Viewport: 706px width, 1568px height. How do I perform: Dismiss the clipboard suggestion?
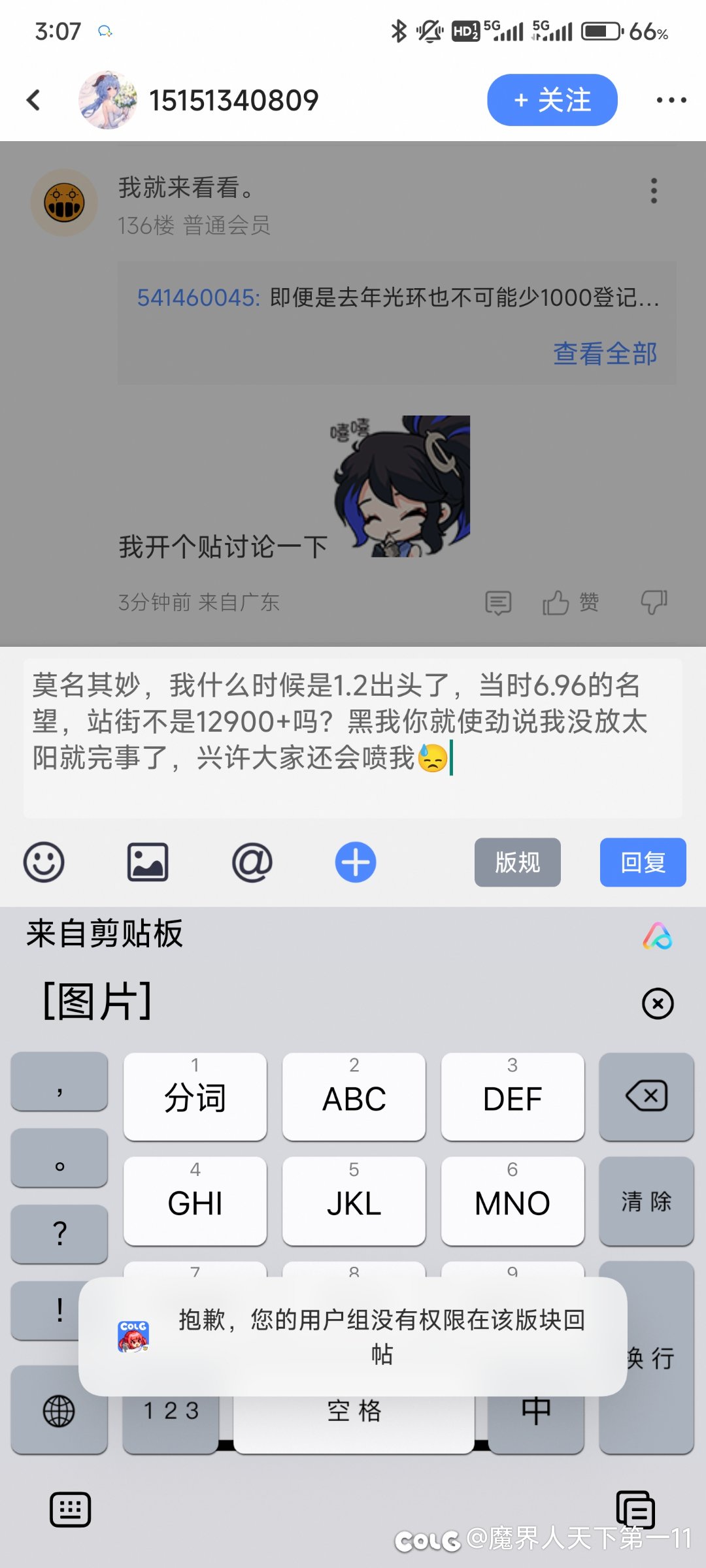(658, 1004)
